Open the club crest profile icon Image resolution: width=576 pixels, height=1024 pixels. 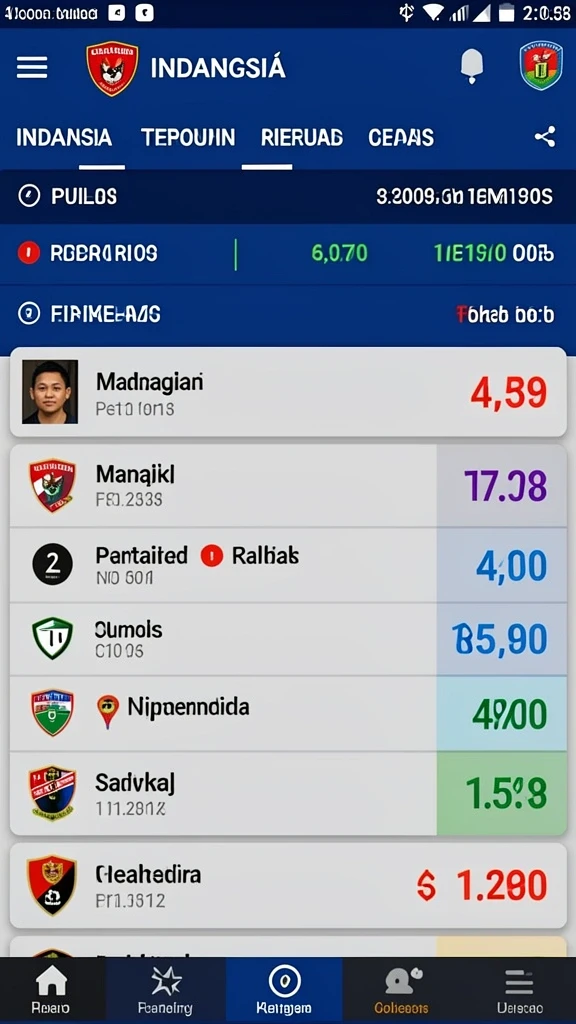541,65
